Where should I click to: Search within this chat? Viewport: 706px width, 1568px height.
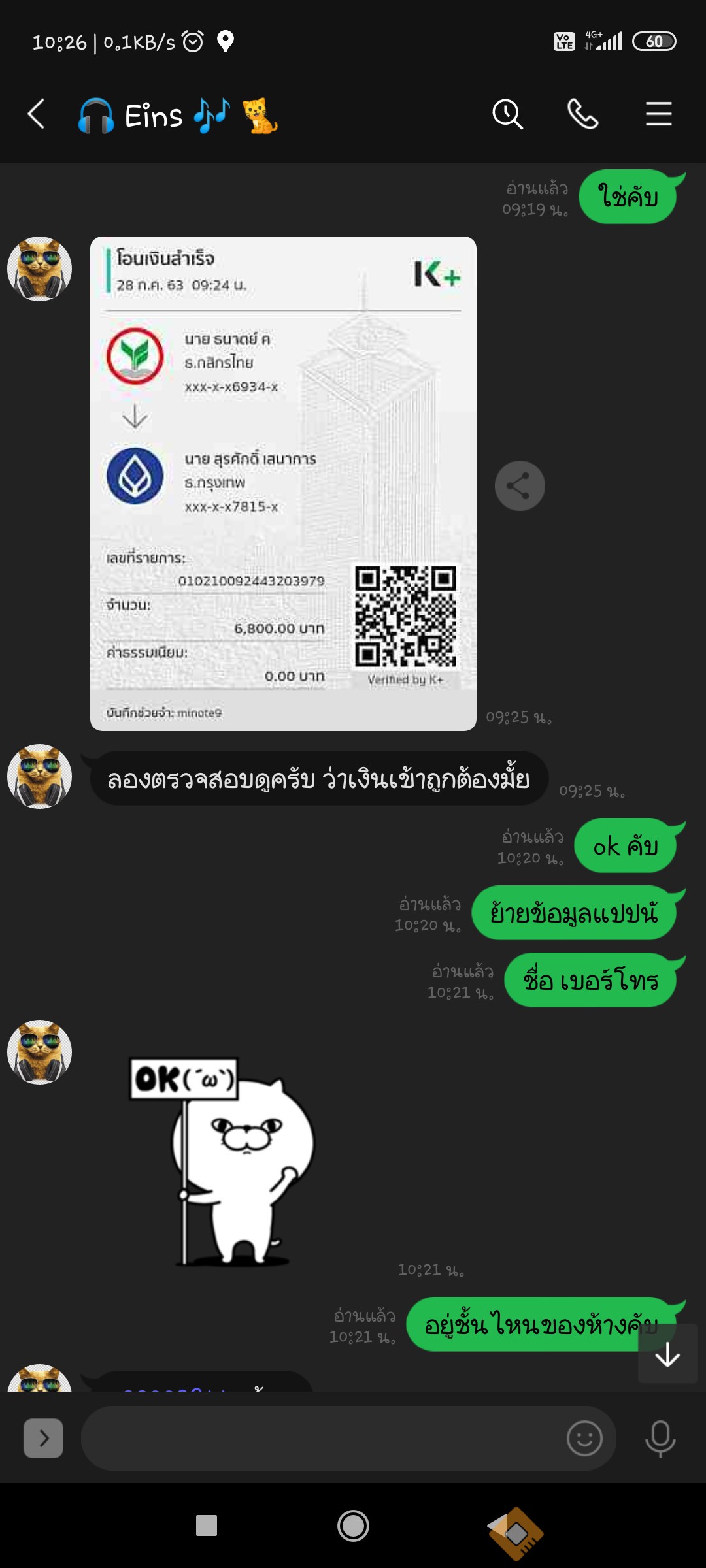507,114
